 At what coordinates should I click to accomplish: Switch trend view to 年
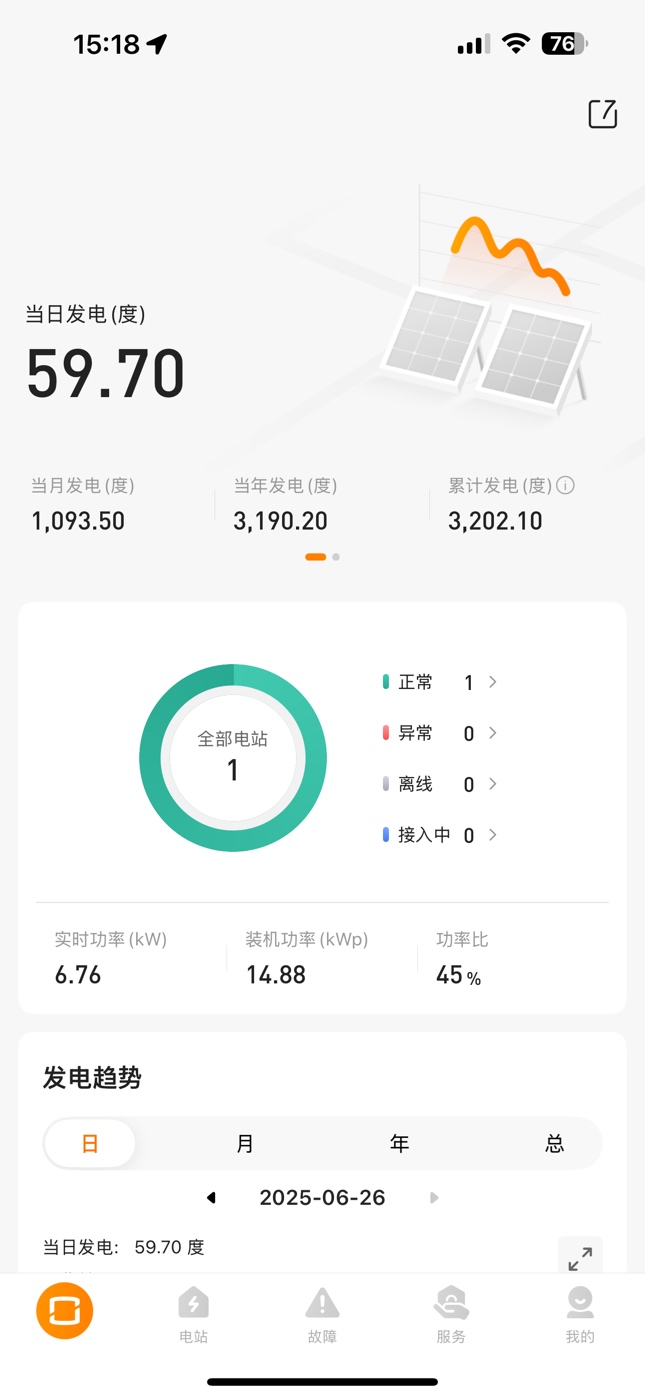pyautogui.click(x=399, y=1143)
